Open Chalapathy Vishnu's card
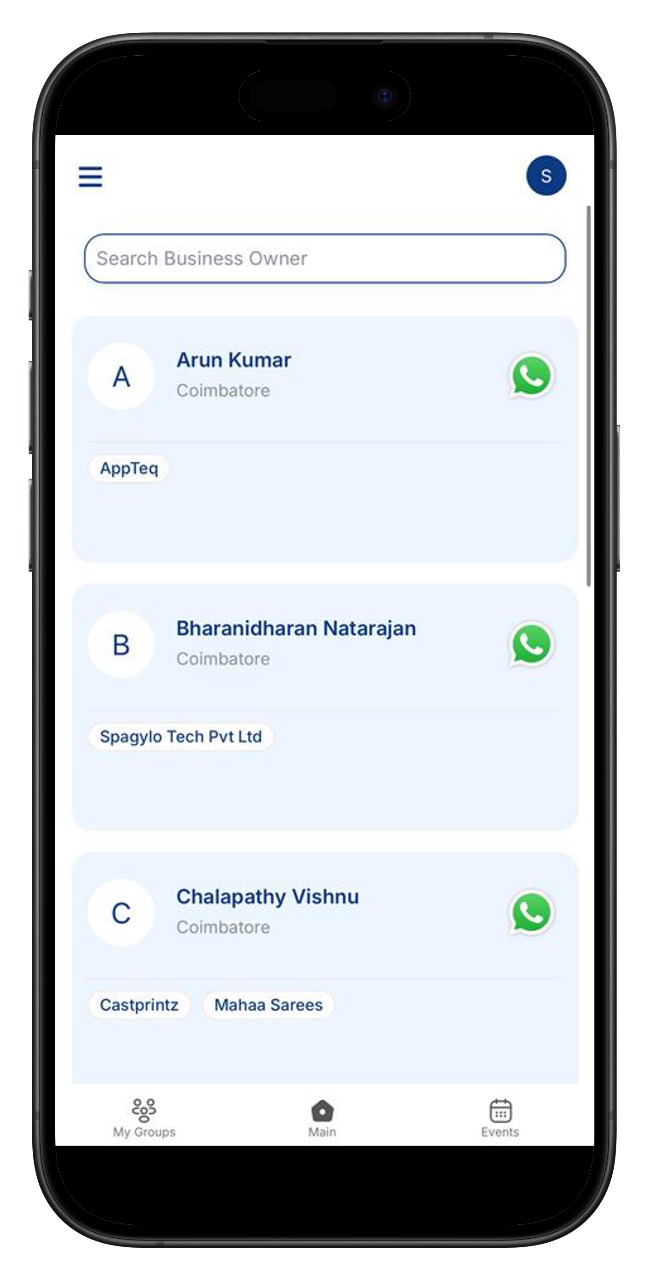The width and height of the screenshot is (649, 1280). pyautogui.click(x=267, y=897)
